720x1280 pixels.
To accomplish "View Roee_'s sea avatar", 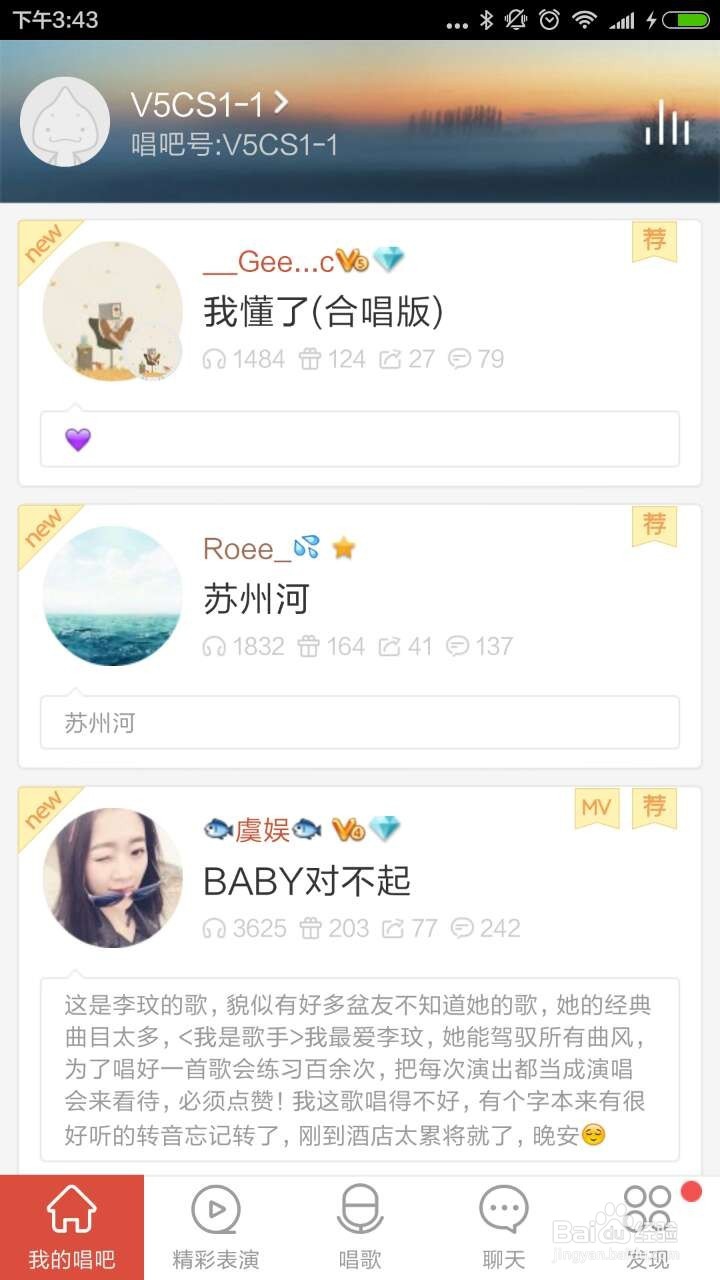I will point(112,596).
